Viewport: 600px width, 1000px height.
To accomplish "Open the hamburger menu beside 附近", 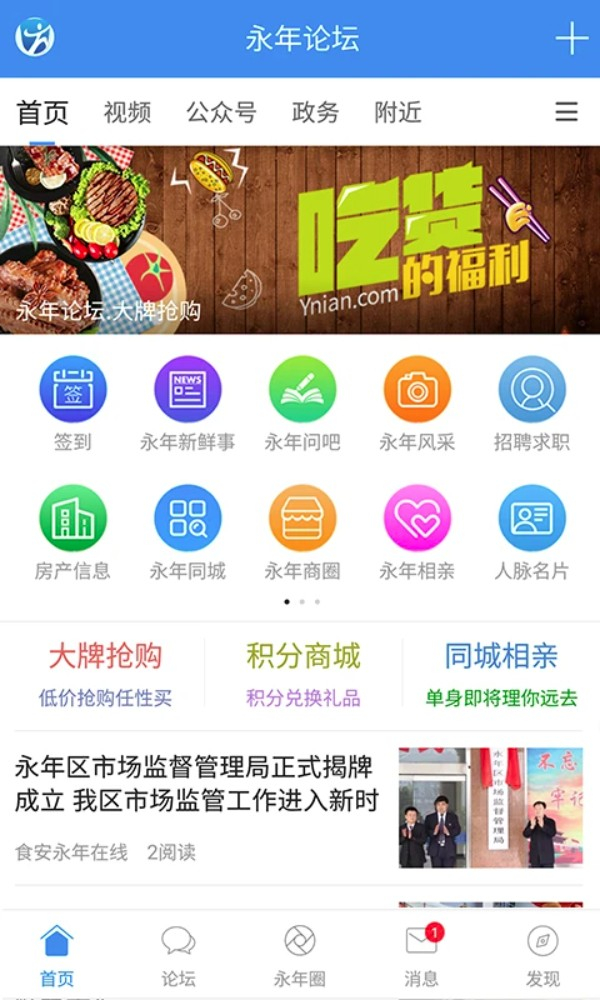I will [x=566, y=112].
